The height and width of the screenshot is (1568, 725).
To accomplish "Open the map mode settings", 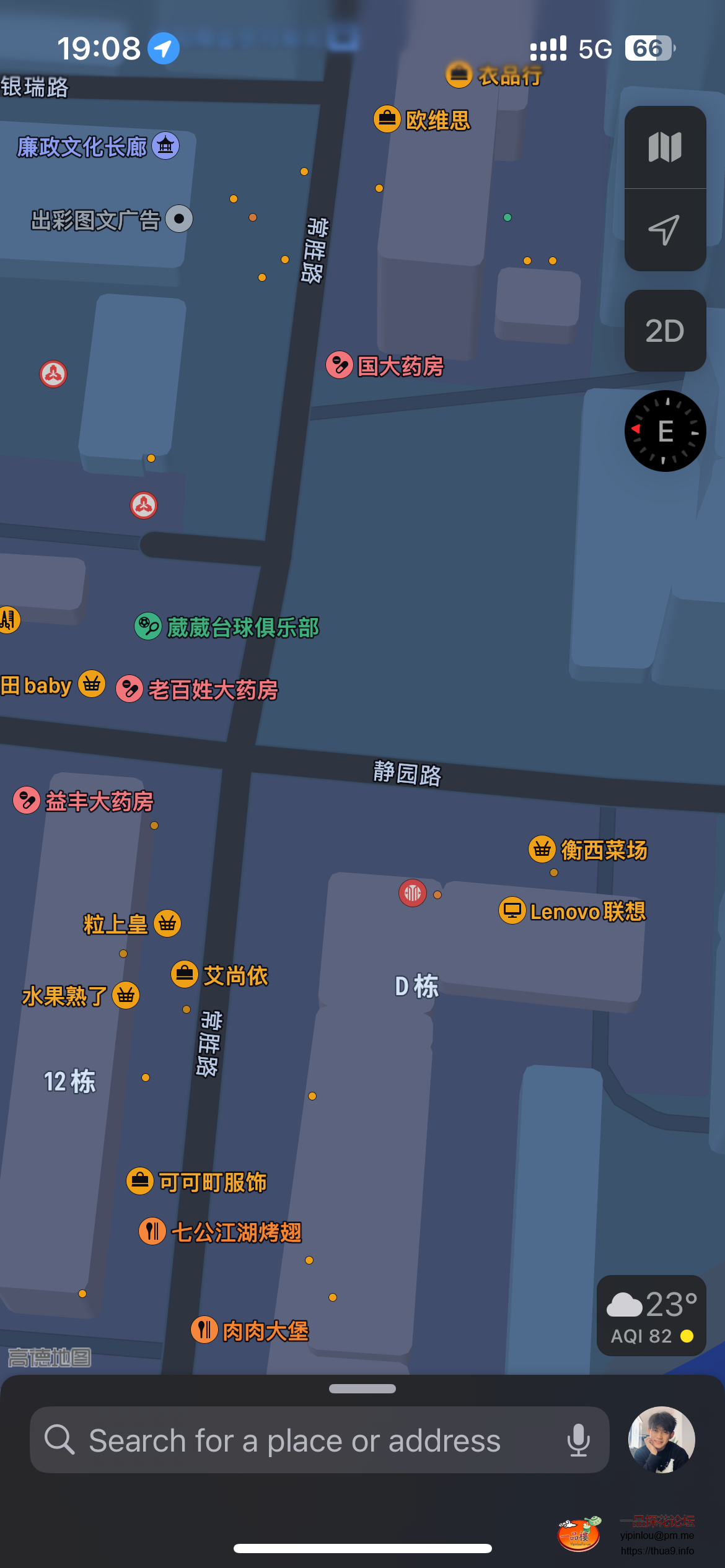I will (665, 147).
